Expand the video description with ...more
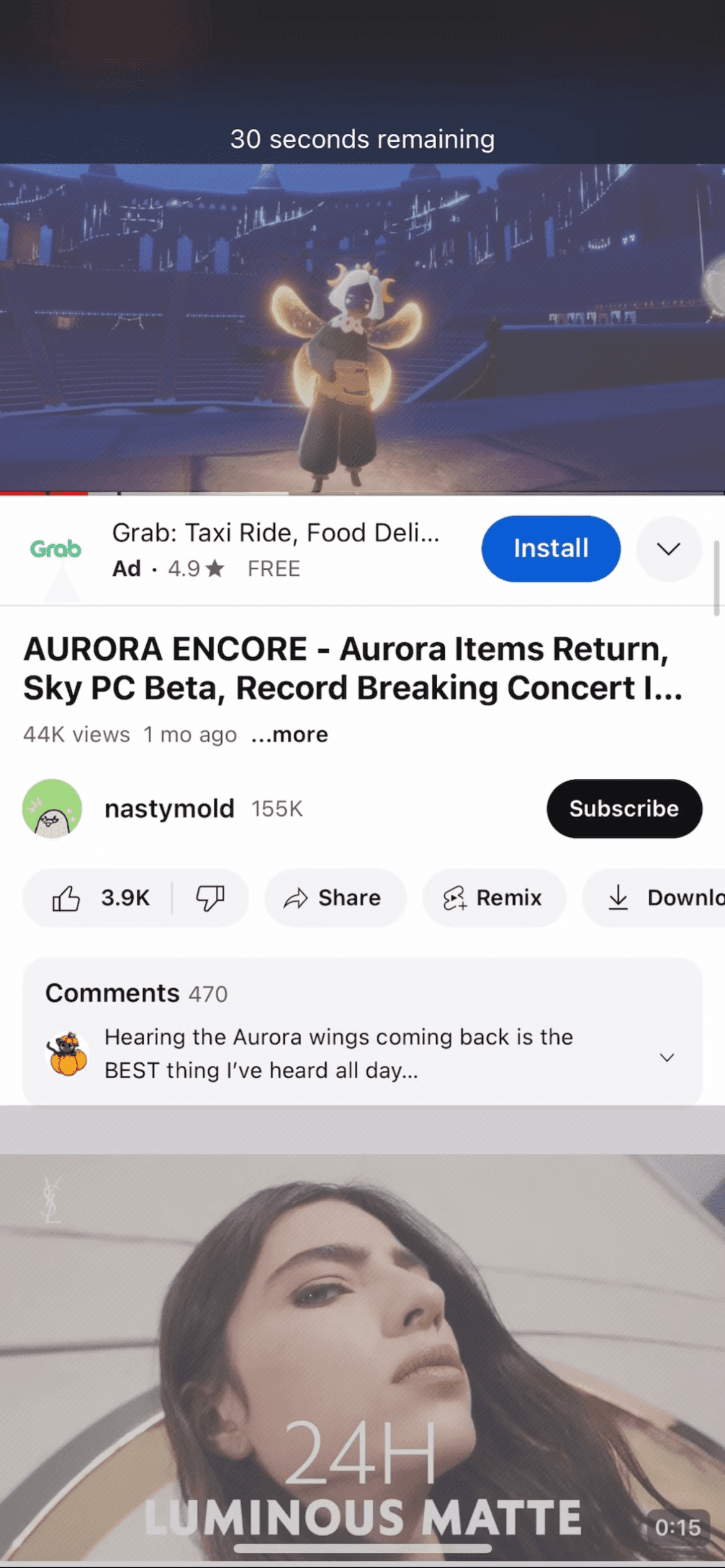725x1568 pixels. tap(289, 734)
